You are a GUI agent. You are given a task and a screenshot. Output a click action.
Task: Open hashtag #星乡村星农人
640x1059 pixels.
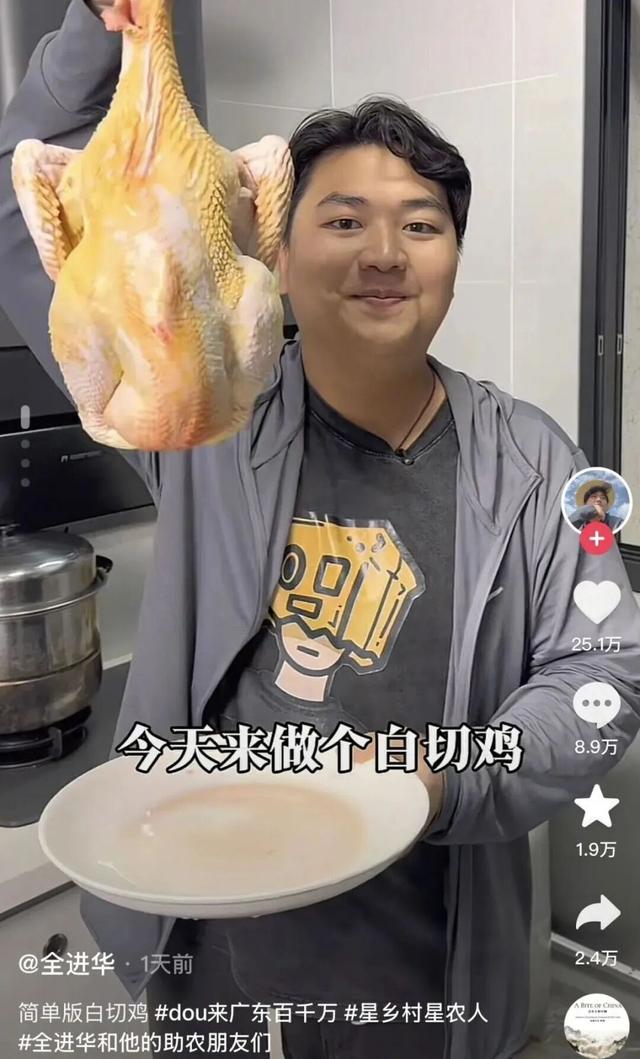416,1012
